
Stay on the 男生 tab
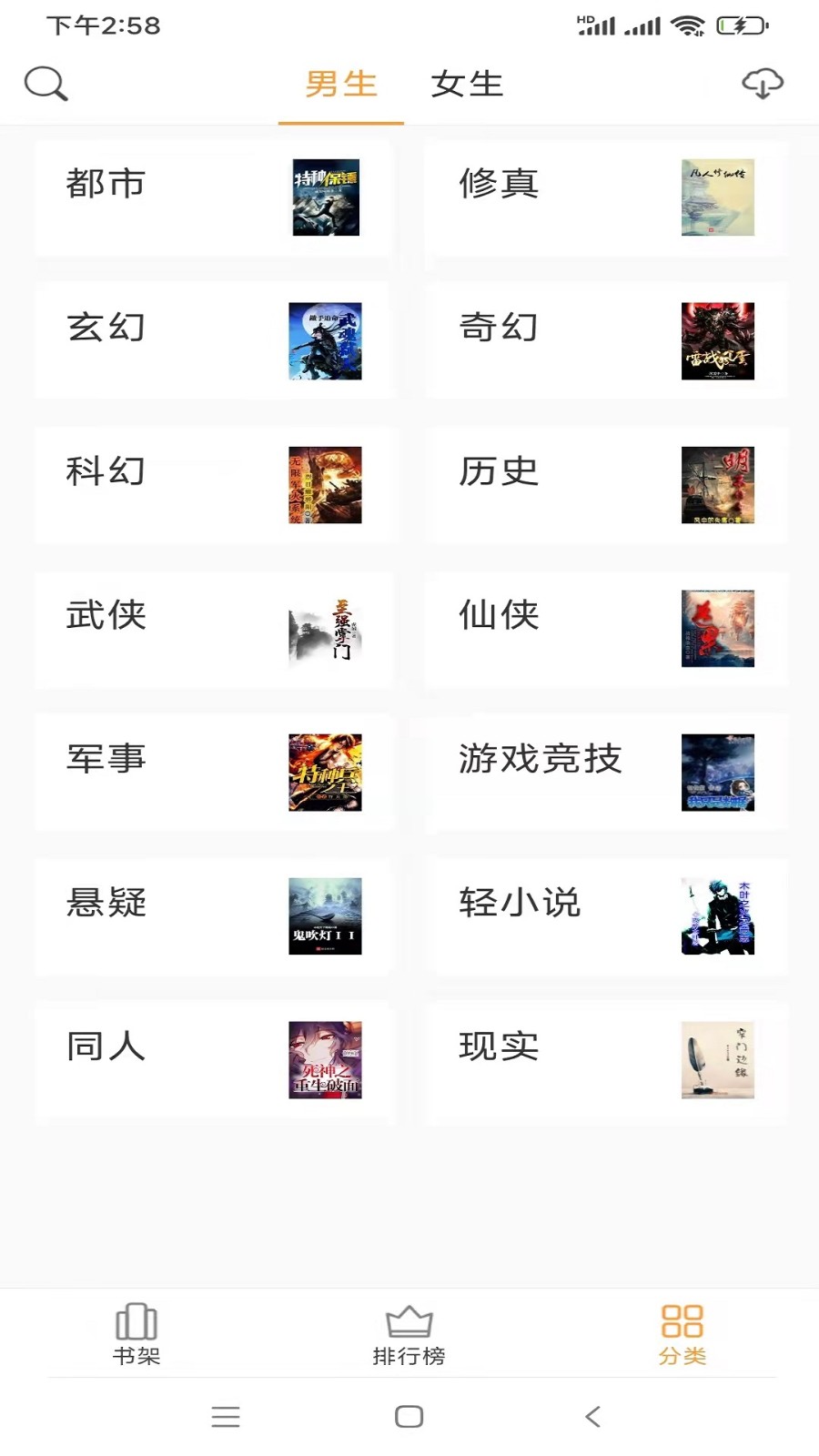340,84
